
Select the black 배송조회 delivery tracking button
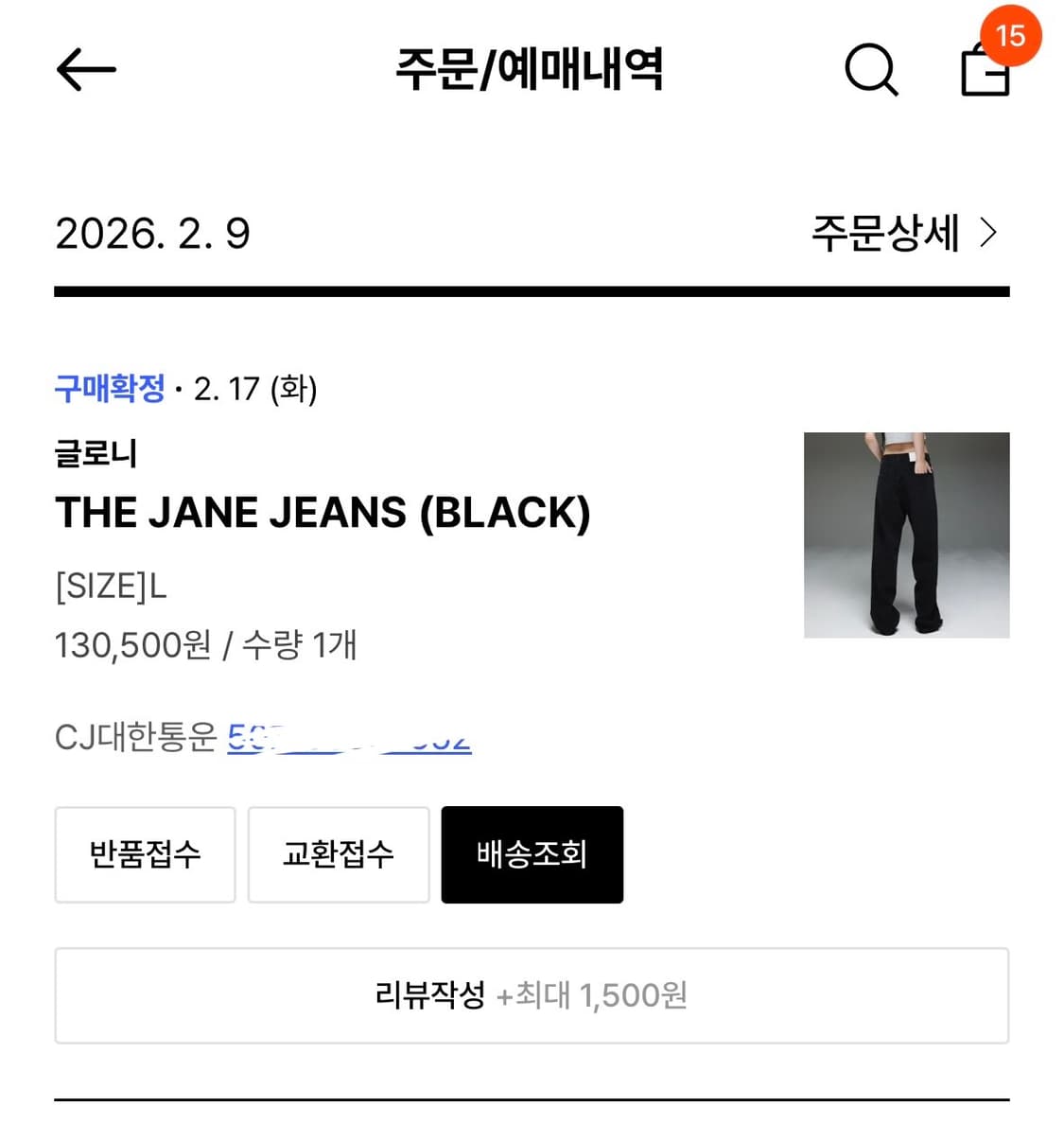pyautogui.click(x=532, y=854)
